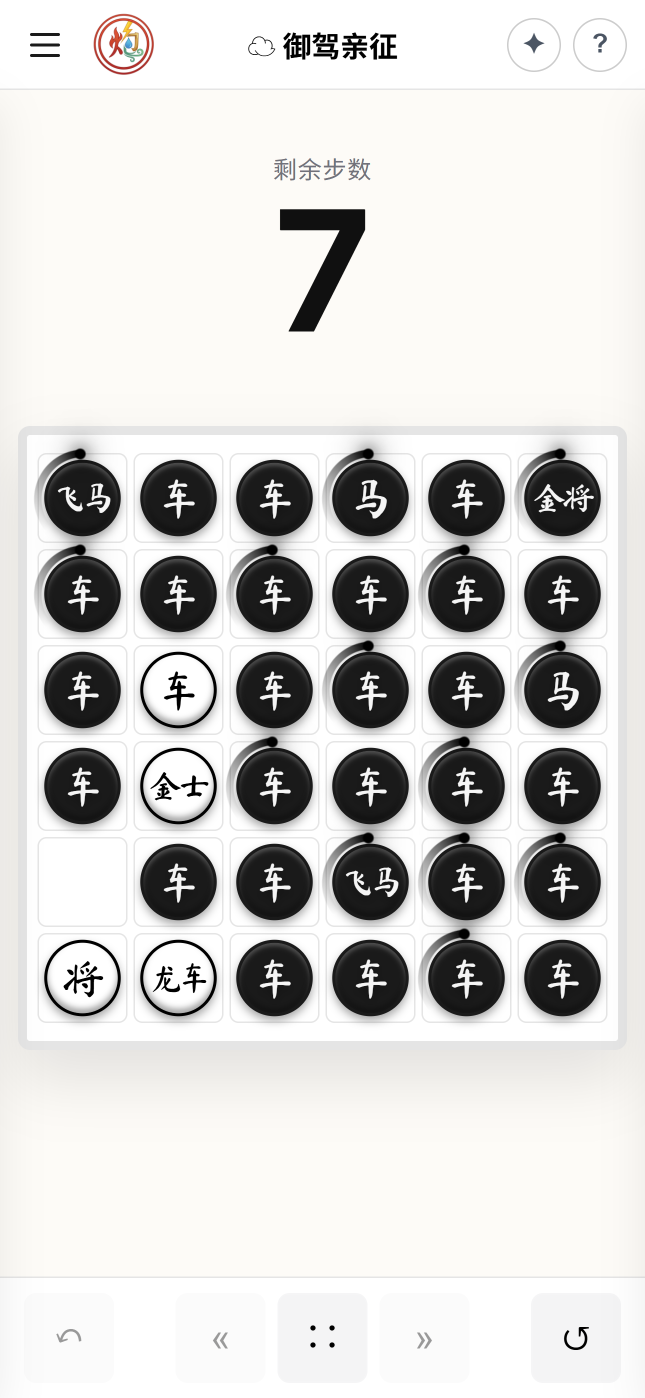This screenshot has height=1398, width=645.
Task: Go to the next level
Action: pyautogui.click(x=424, y=1338)
